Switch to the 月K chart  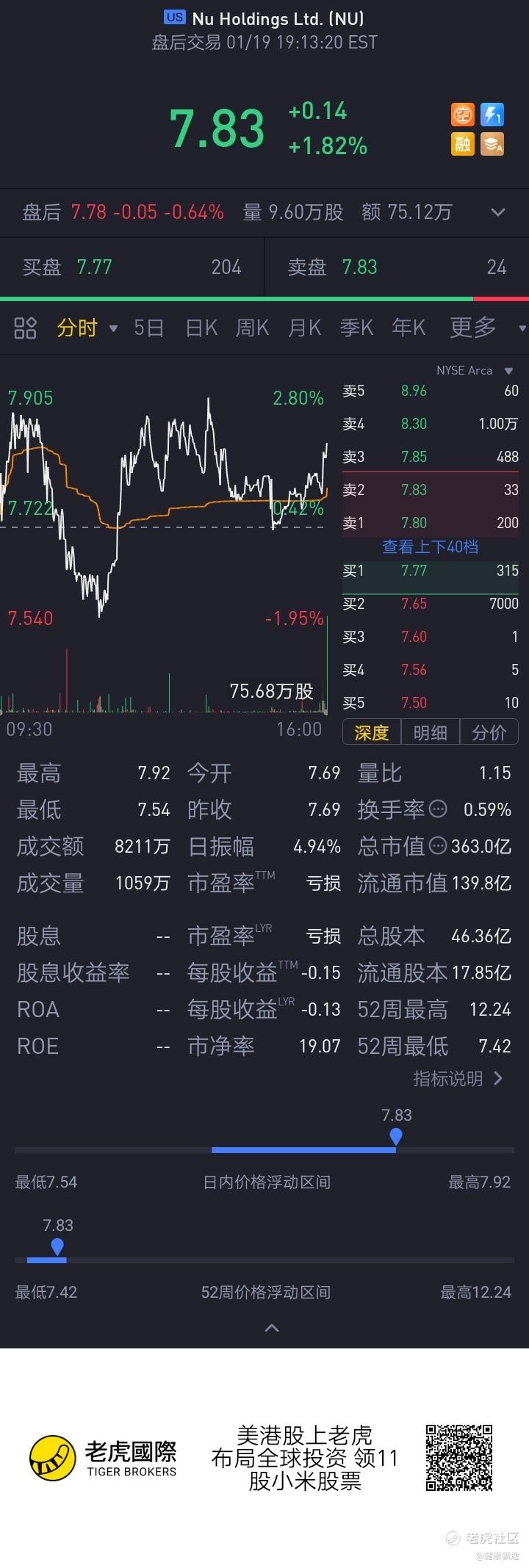click(x=304, y=328)
